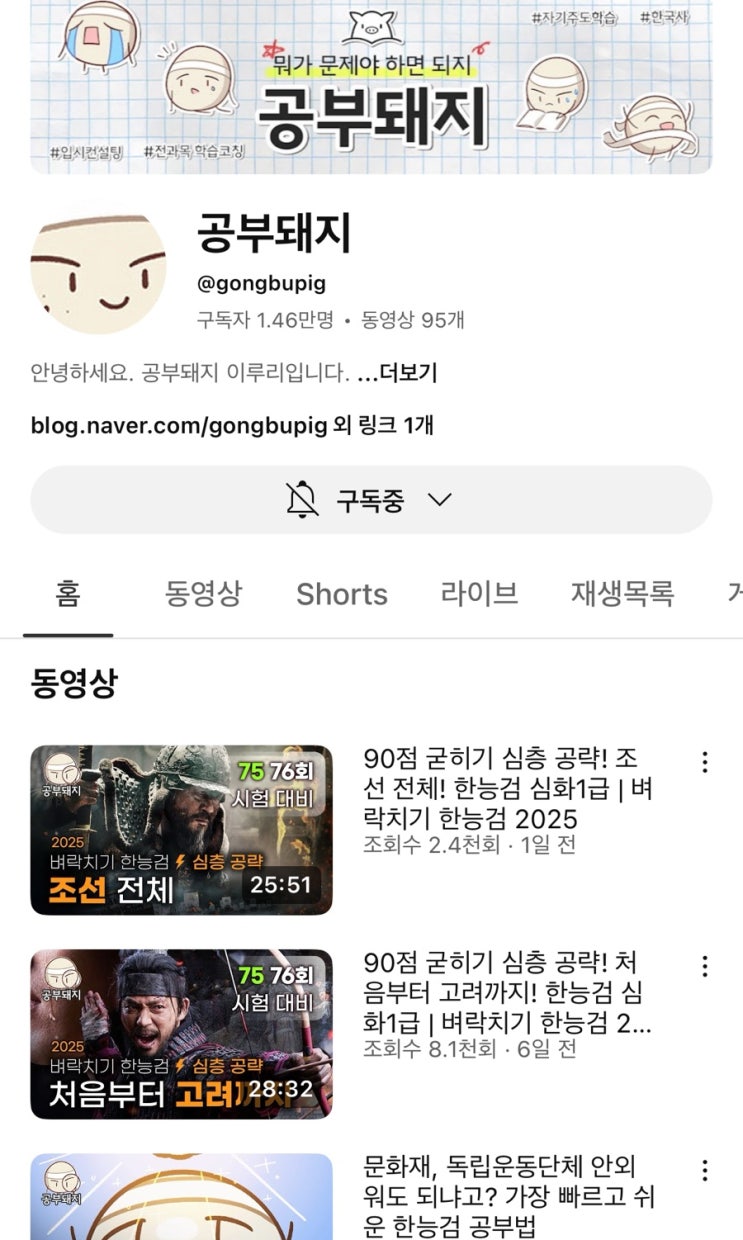
Task: Switch to the Shorts tab
Action: pos(341,594)
